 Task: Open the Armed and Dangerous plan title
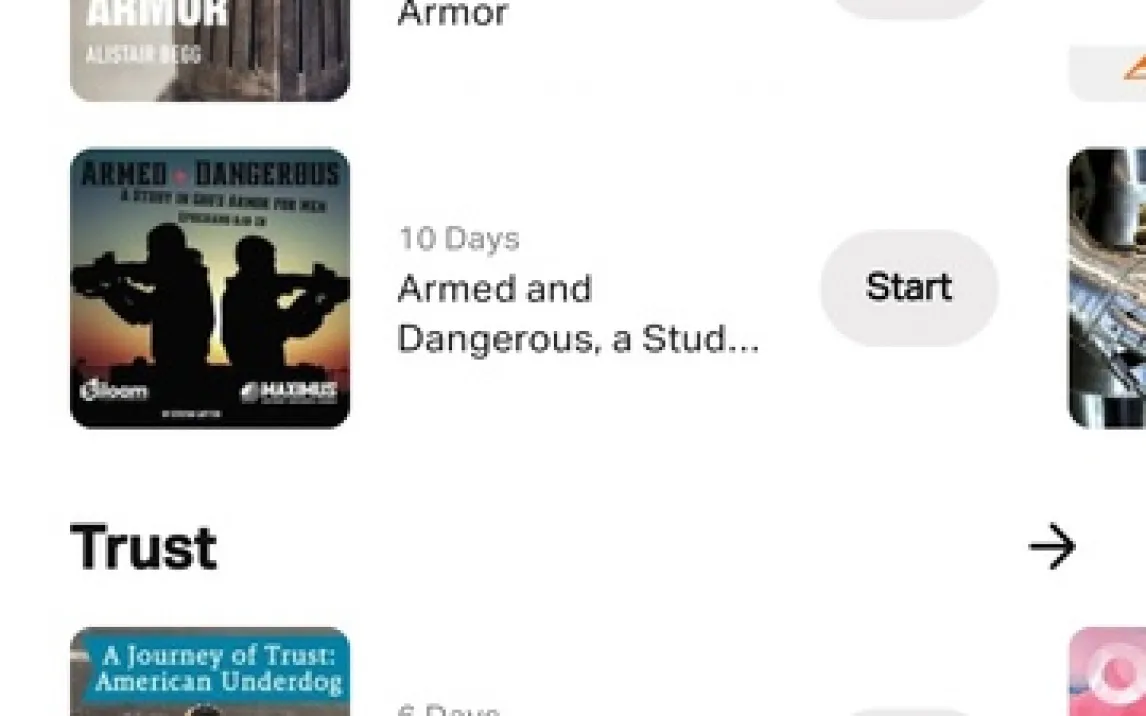coord(577,314)
